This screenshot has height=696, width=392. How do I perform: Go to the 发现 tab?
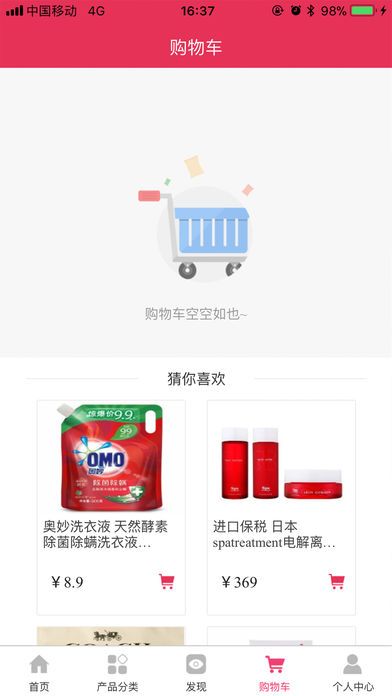tap(196, 672)
